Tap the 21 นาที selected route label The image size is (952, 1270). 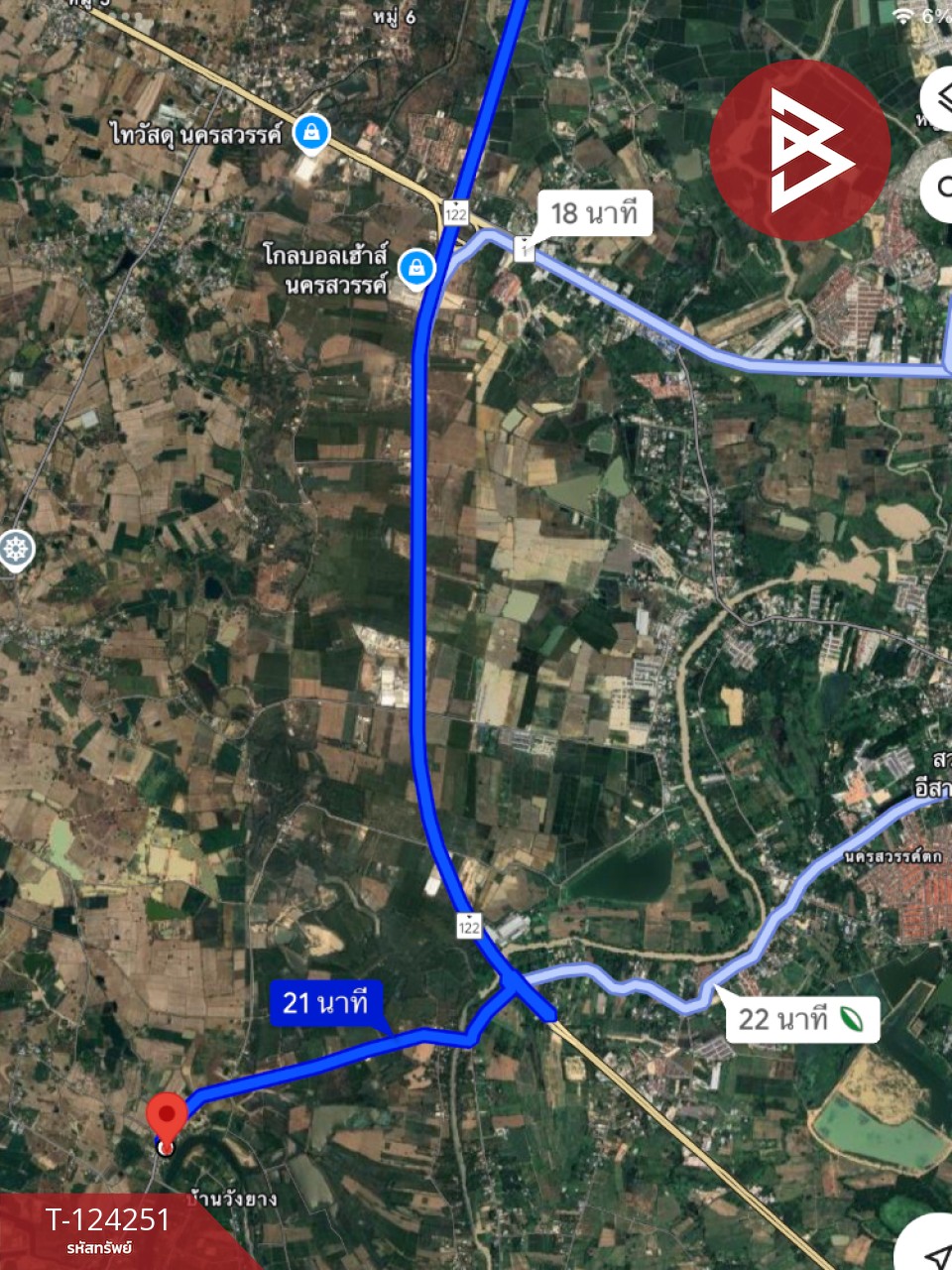tap(325, 1003)
